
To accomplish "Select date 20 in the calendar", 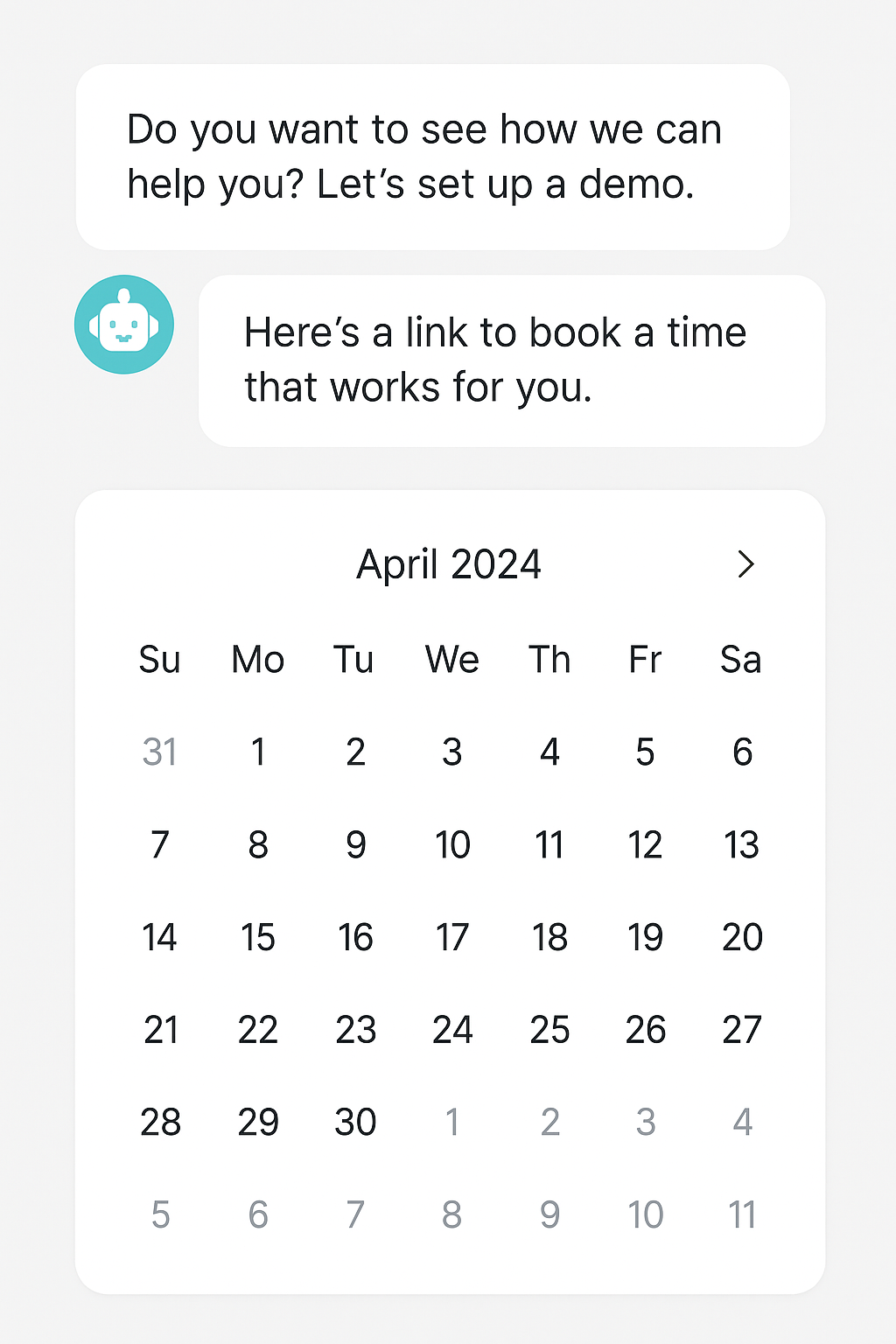I will pyautogui.click(x=742, y=937).
